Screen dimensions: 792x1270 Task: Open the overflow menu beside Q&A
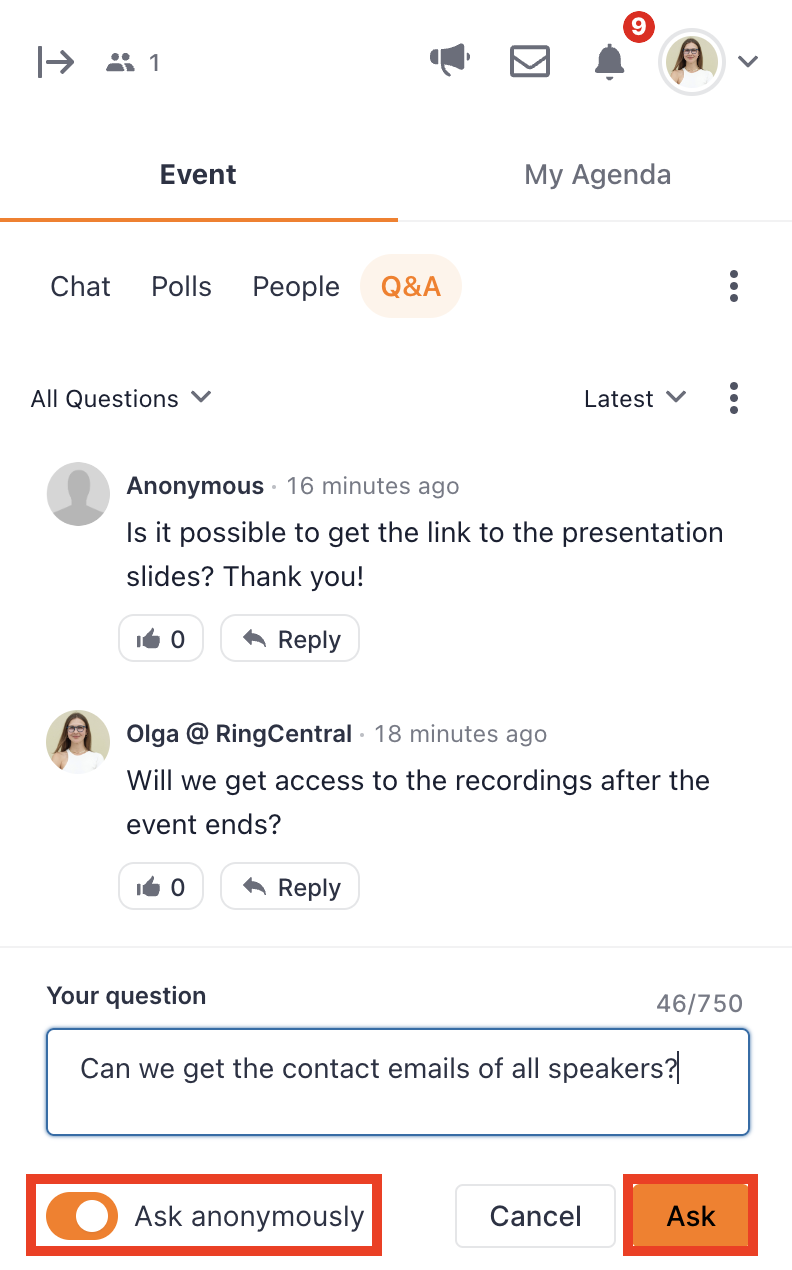click(x=734, y=286)
